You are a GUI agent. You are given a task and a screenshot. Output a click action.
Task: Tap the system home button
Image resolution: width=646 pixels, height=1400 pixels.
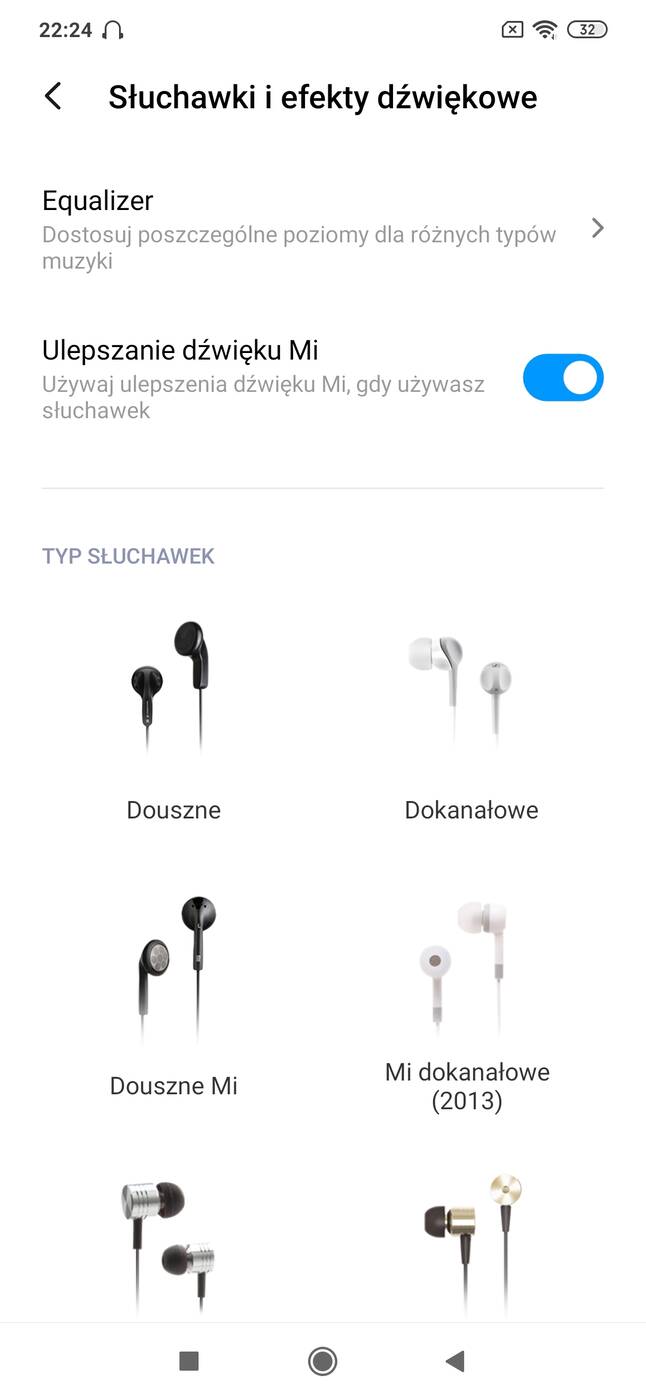(x=322, y=1361)
